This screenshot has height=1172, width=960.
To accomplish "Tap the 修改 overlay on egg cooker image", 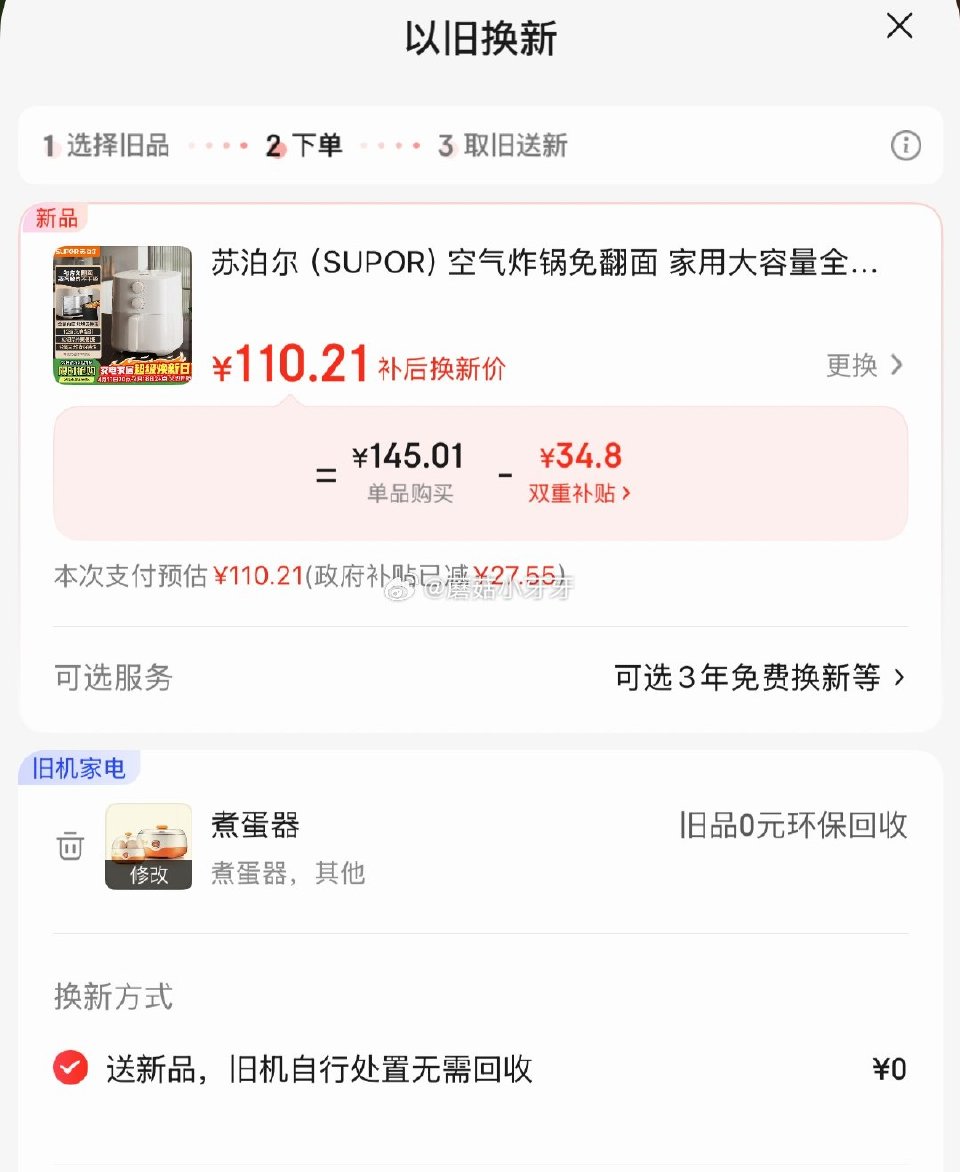I will (148, 875).
